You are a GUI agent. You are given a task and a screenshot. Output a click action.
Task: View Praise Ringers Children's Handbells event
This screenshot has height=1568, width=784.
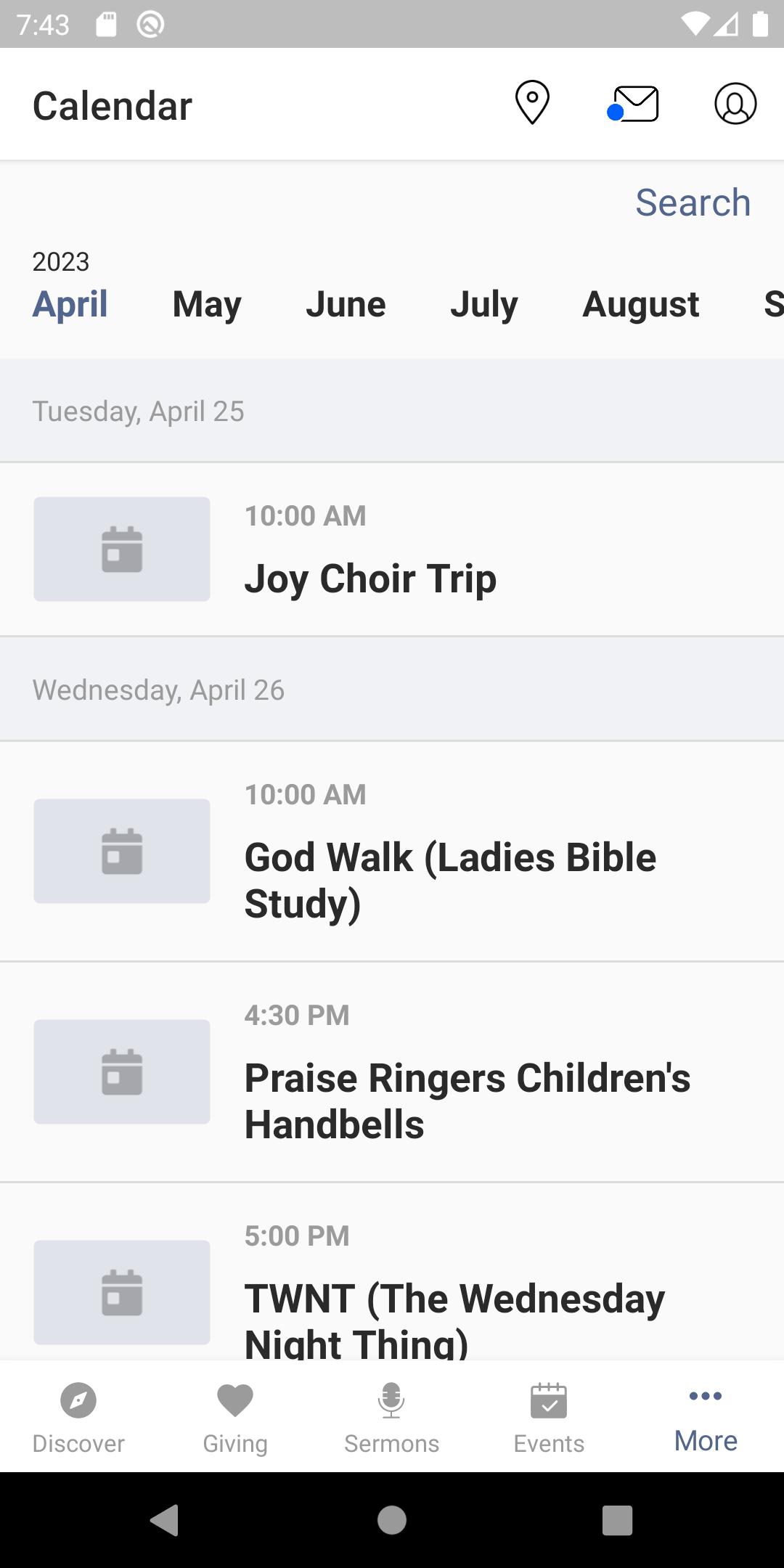(x=392, y=1072)
